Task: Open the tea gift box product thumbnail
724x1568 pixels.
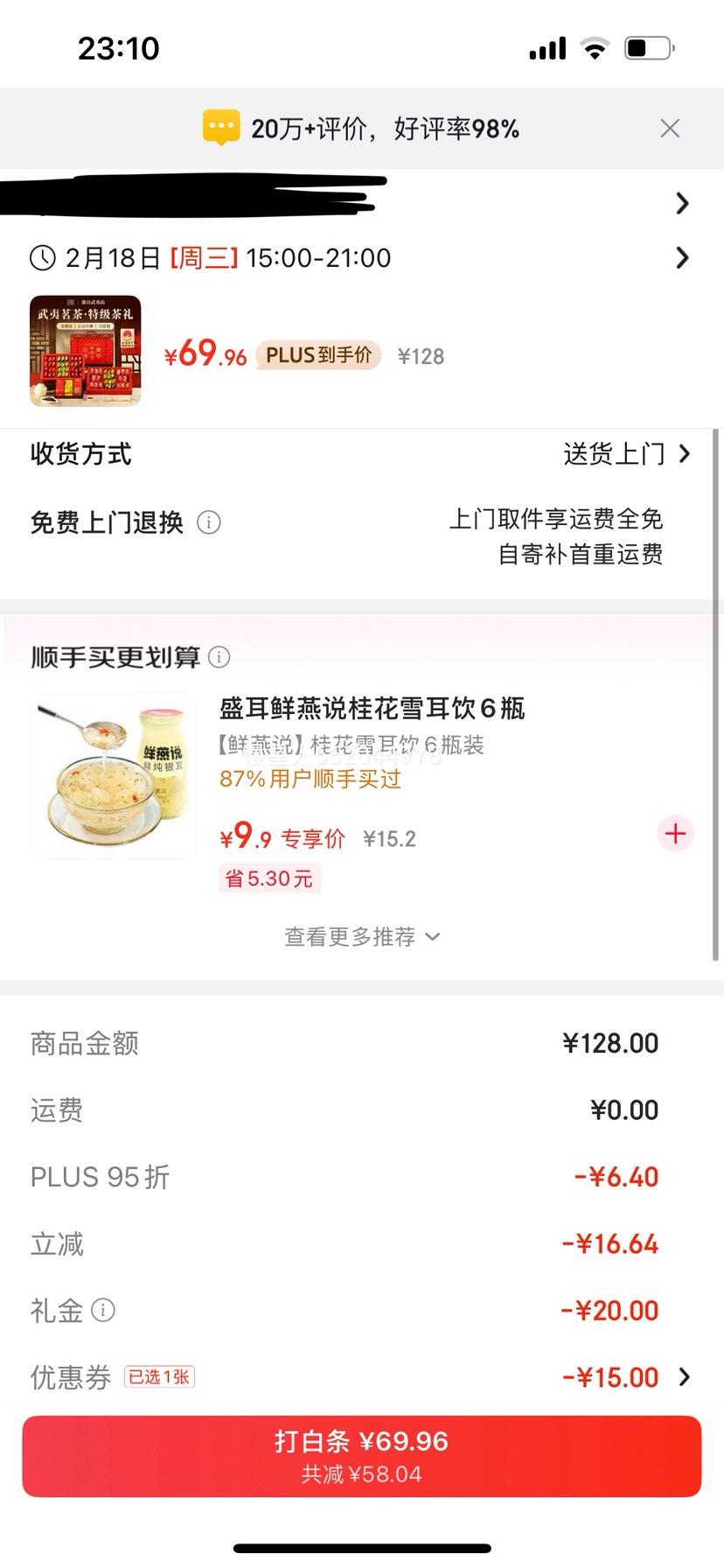Action: 86,351
